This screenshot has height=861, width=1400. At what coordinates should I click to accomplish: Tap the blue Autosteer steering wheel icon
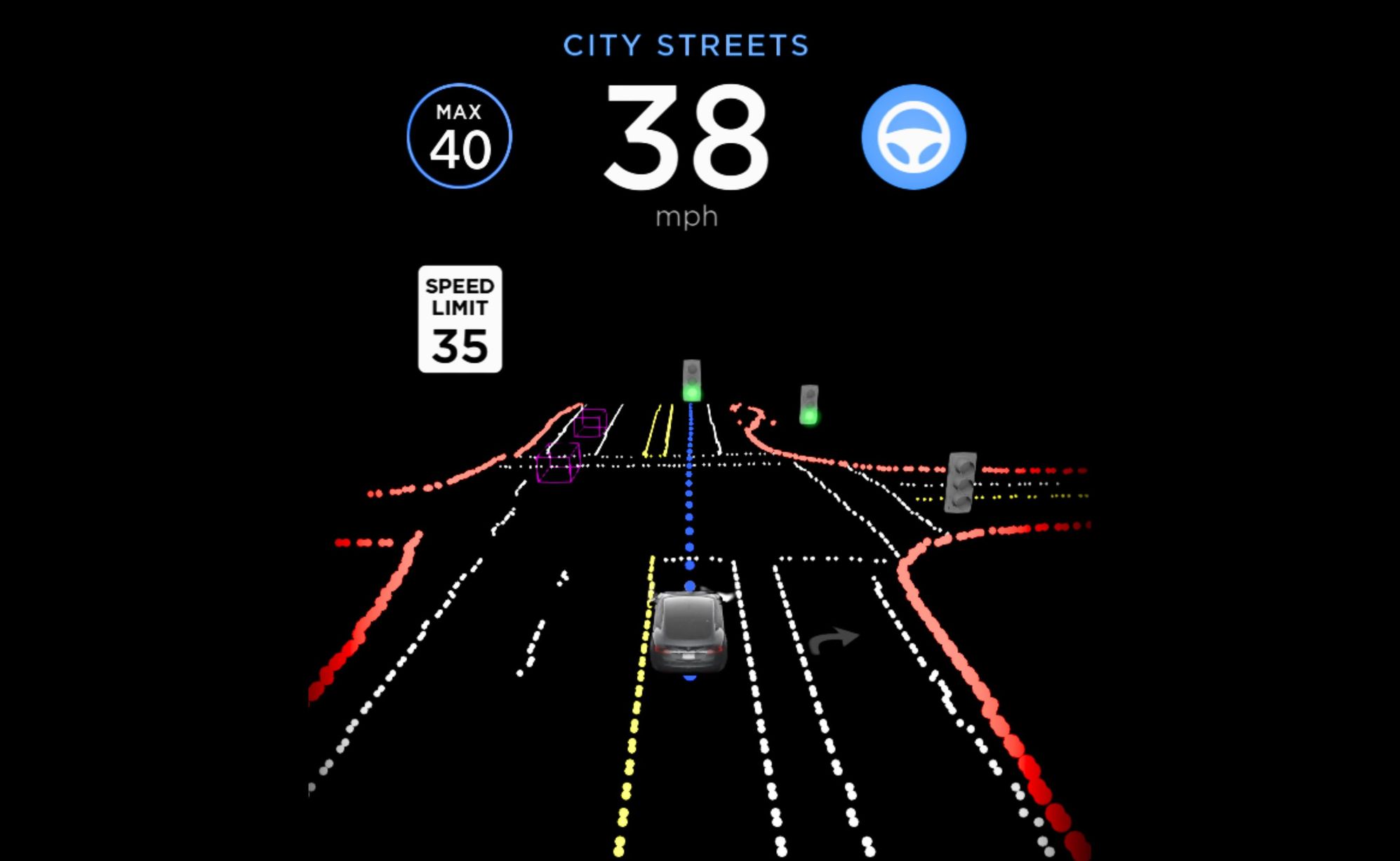[914, 137]
